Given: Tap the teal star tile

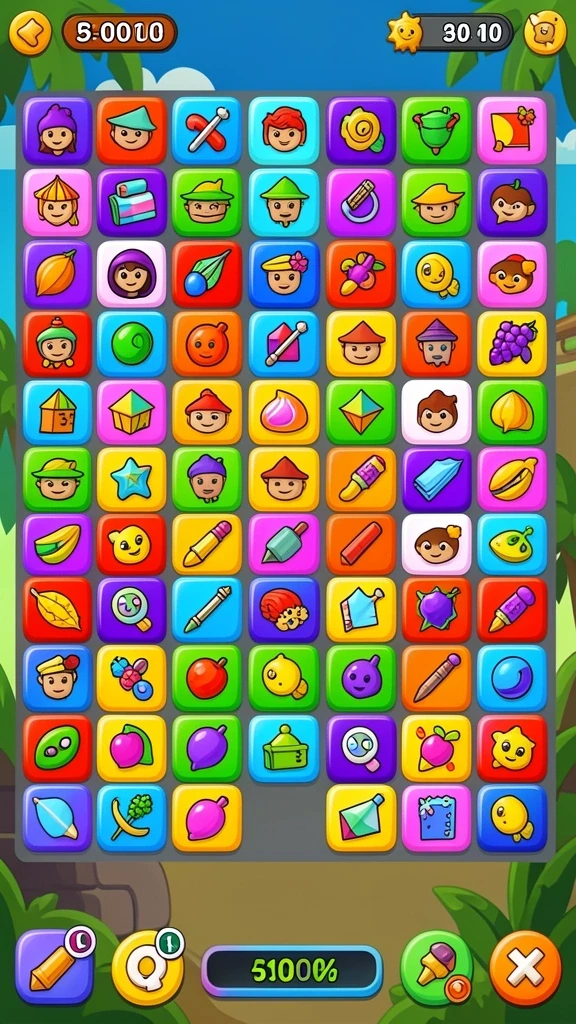Looking at the screenshot, I should coord(131,479).
